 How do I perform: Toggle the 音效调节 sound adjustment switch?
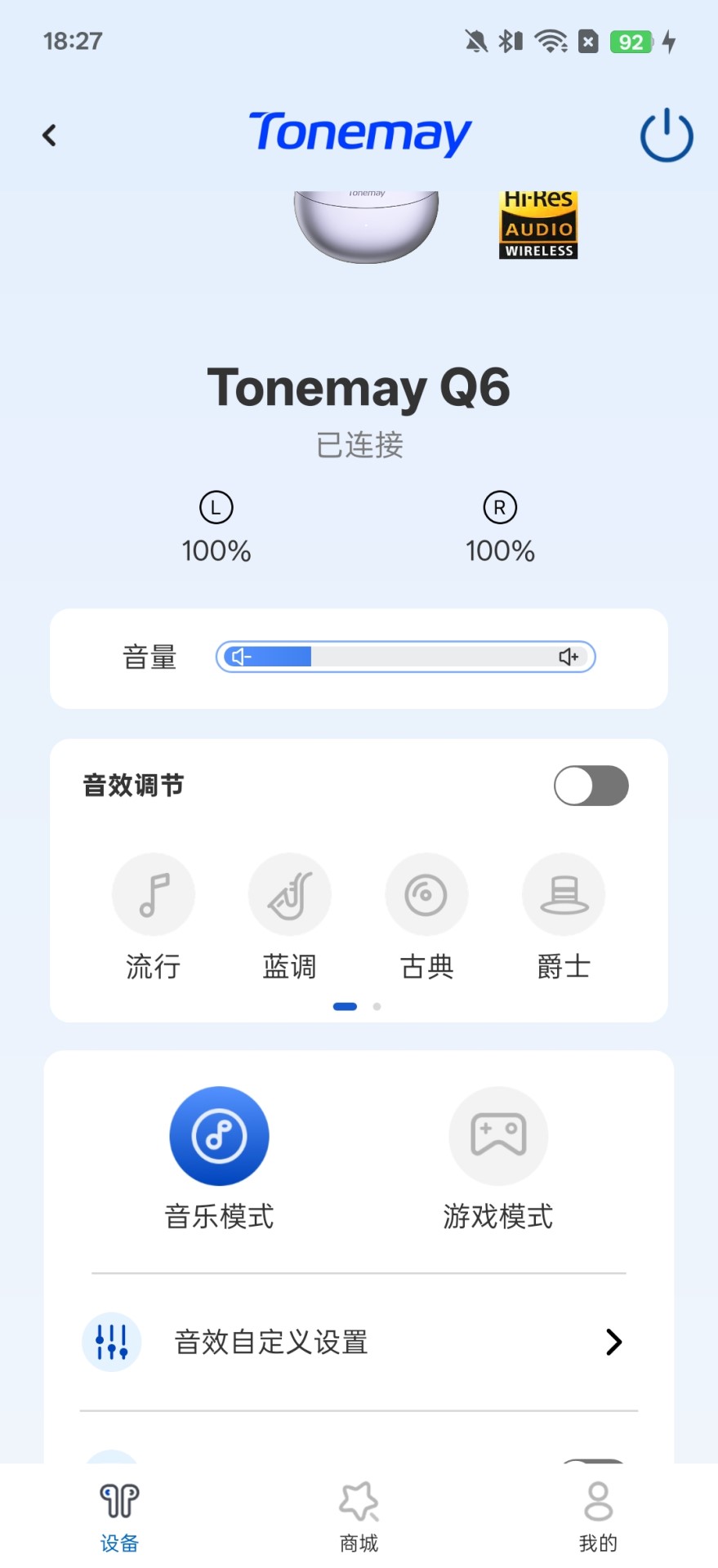(x=591, y=785)
